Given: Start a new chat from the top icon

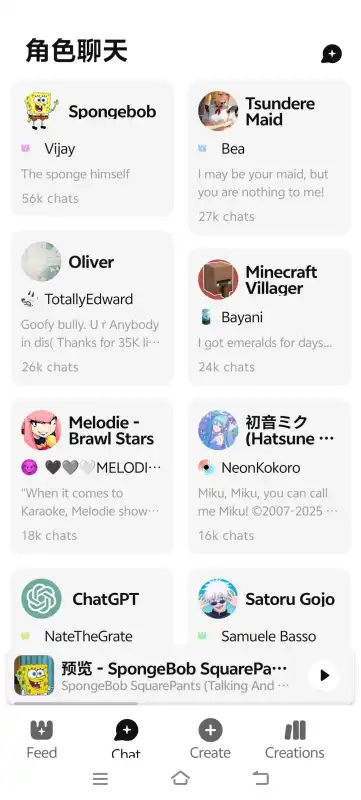Looking at the screenshot, I should tap(331, 54).
